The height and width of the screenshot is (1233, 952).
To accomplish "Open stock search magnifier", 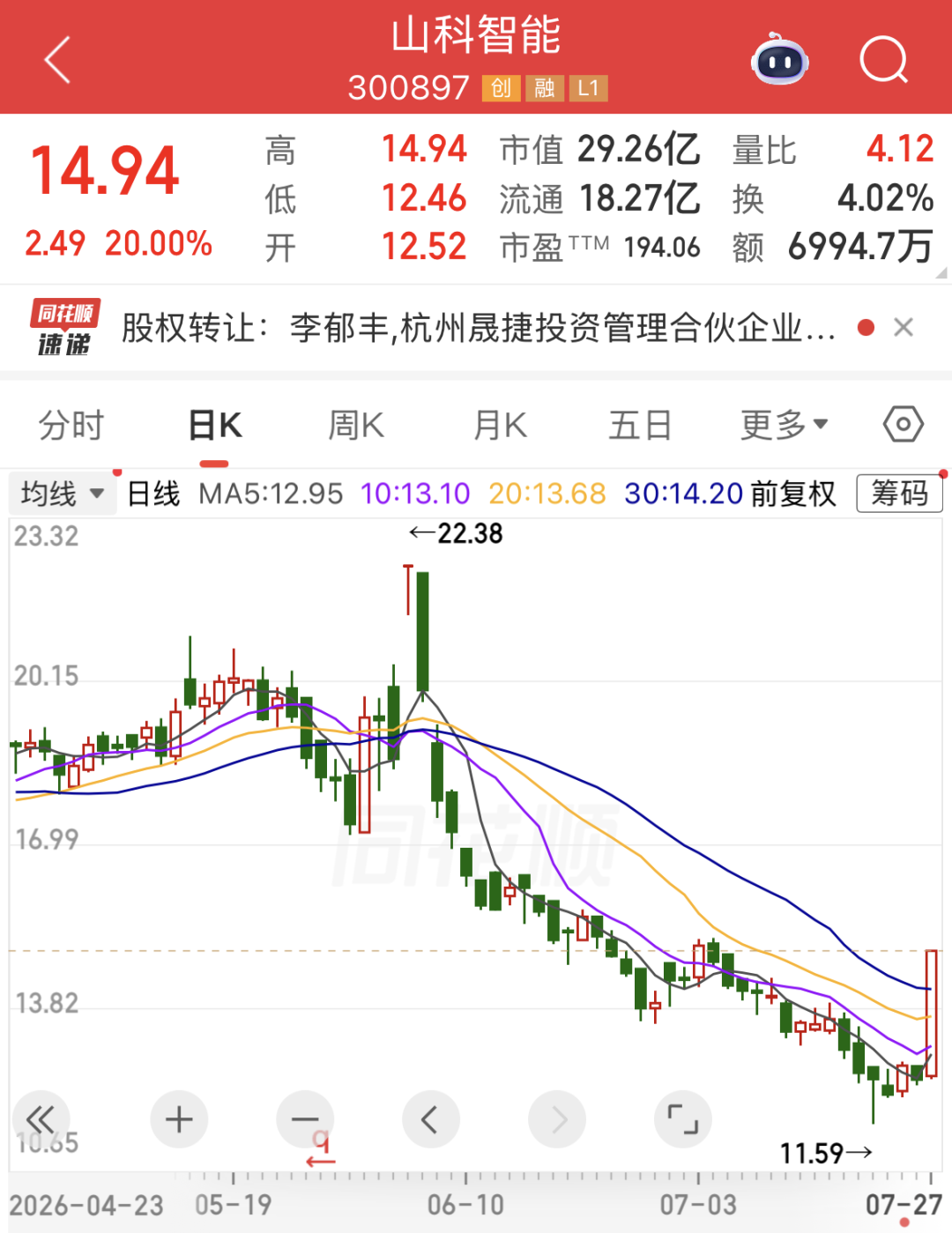I will (883, 60).
